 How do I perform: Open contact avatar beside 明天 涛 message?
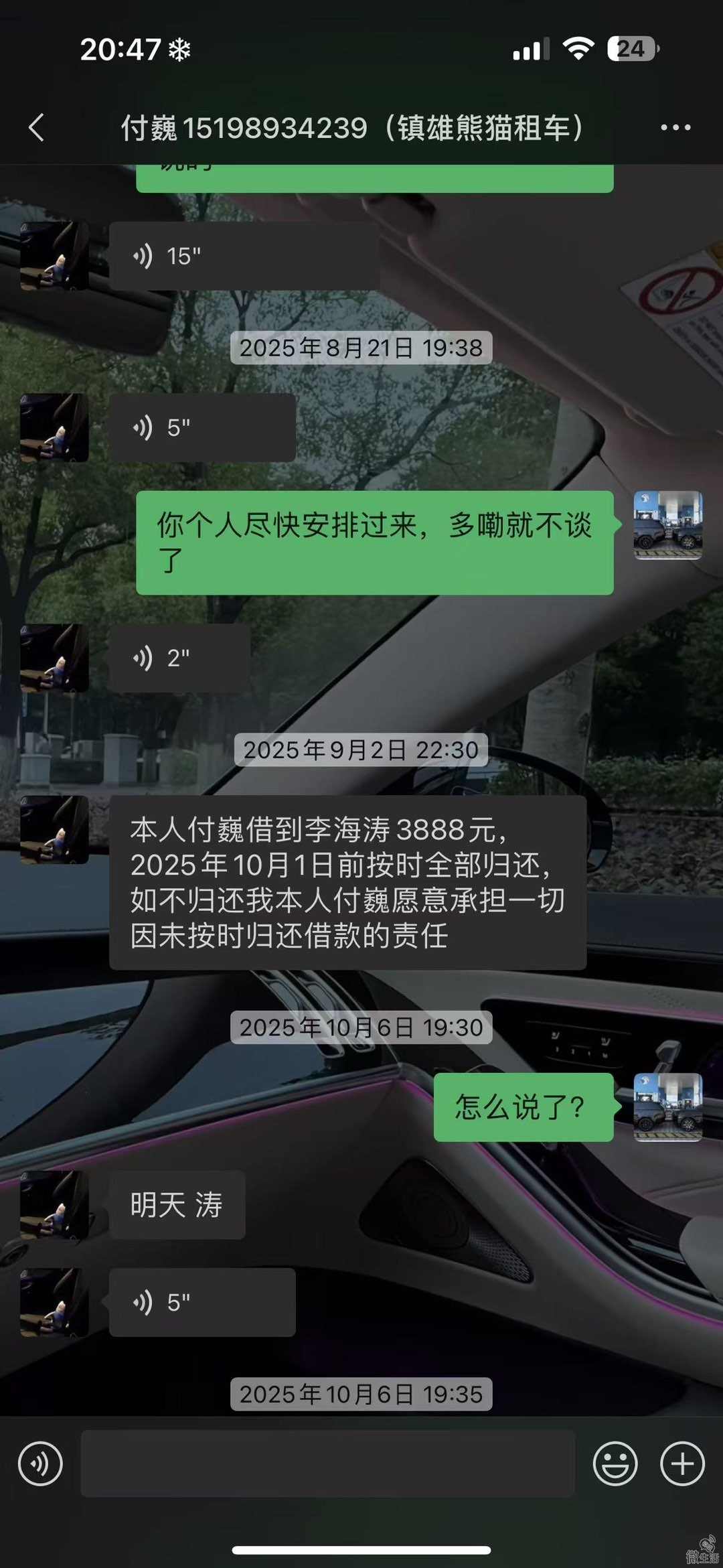pyautogui.click(x=54, y=1205)
